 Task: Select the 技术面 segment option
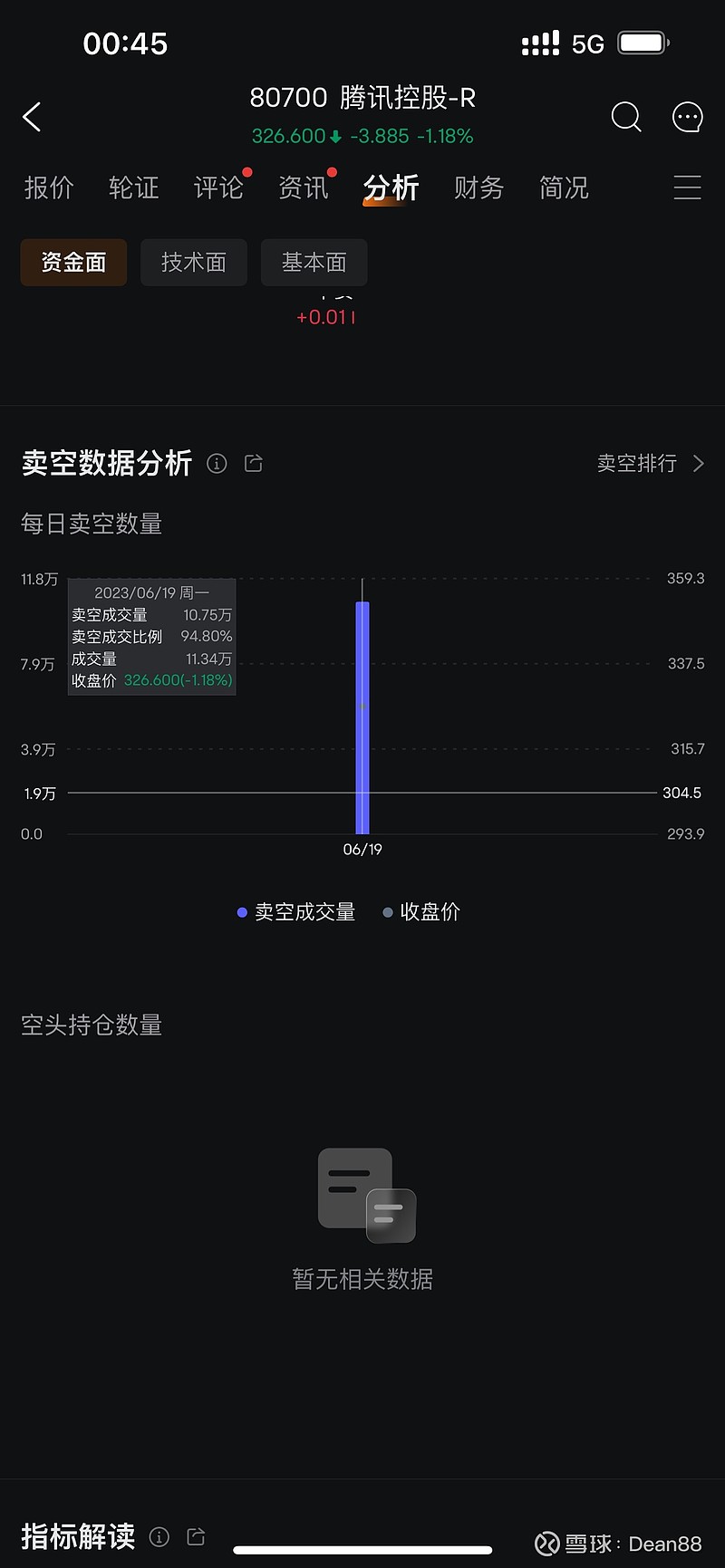coord(193,263)
